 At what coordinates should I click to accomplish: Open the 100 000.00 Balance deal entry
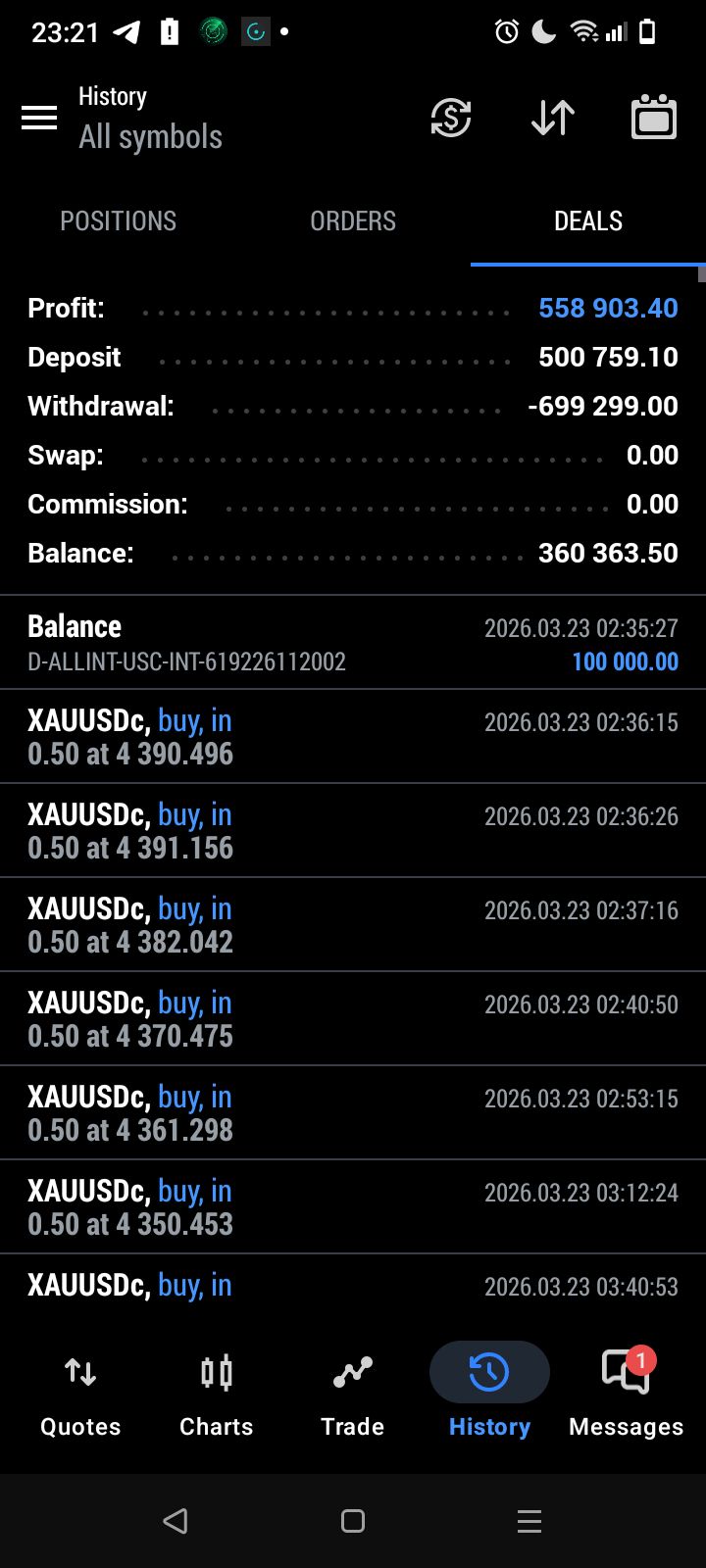click(x=353, y=643)
